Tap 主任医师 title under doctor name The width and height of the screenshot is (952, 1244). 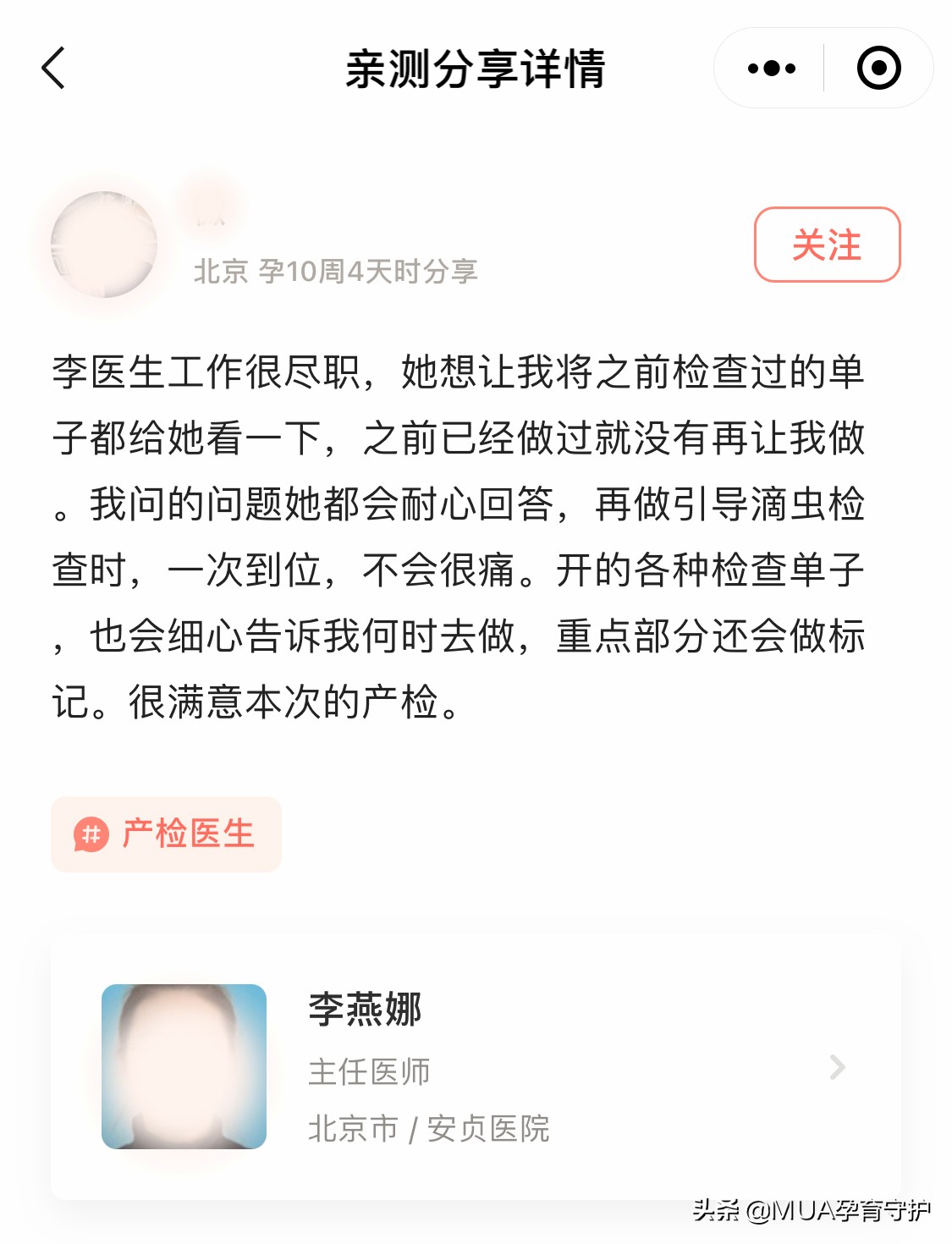pos(370,1071)
